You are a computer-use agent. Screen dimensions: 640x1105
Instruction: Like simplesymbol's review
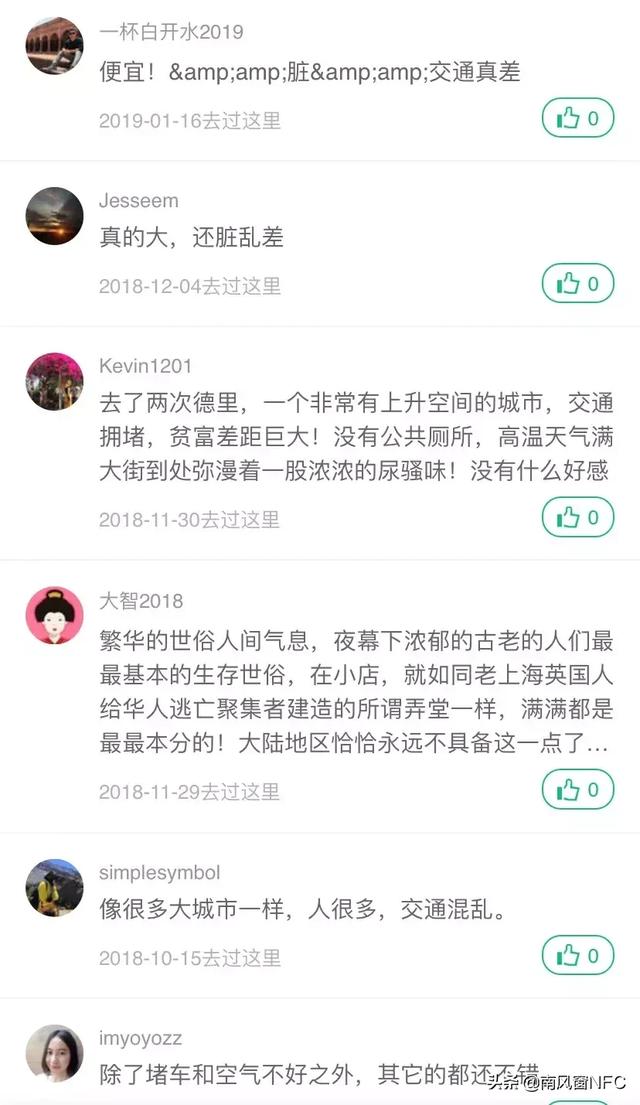coord(577,956)
